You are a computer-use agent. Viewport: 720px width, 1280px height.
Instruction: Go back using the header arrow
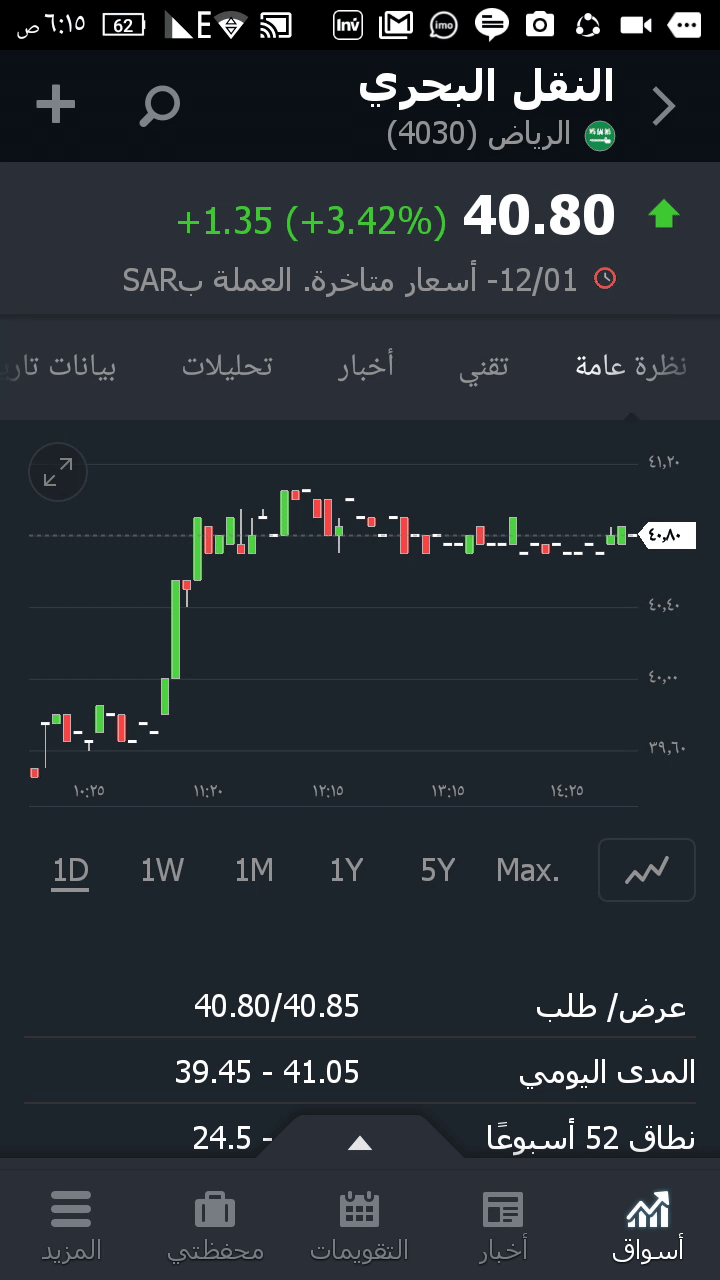tap(664, 106)
